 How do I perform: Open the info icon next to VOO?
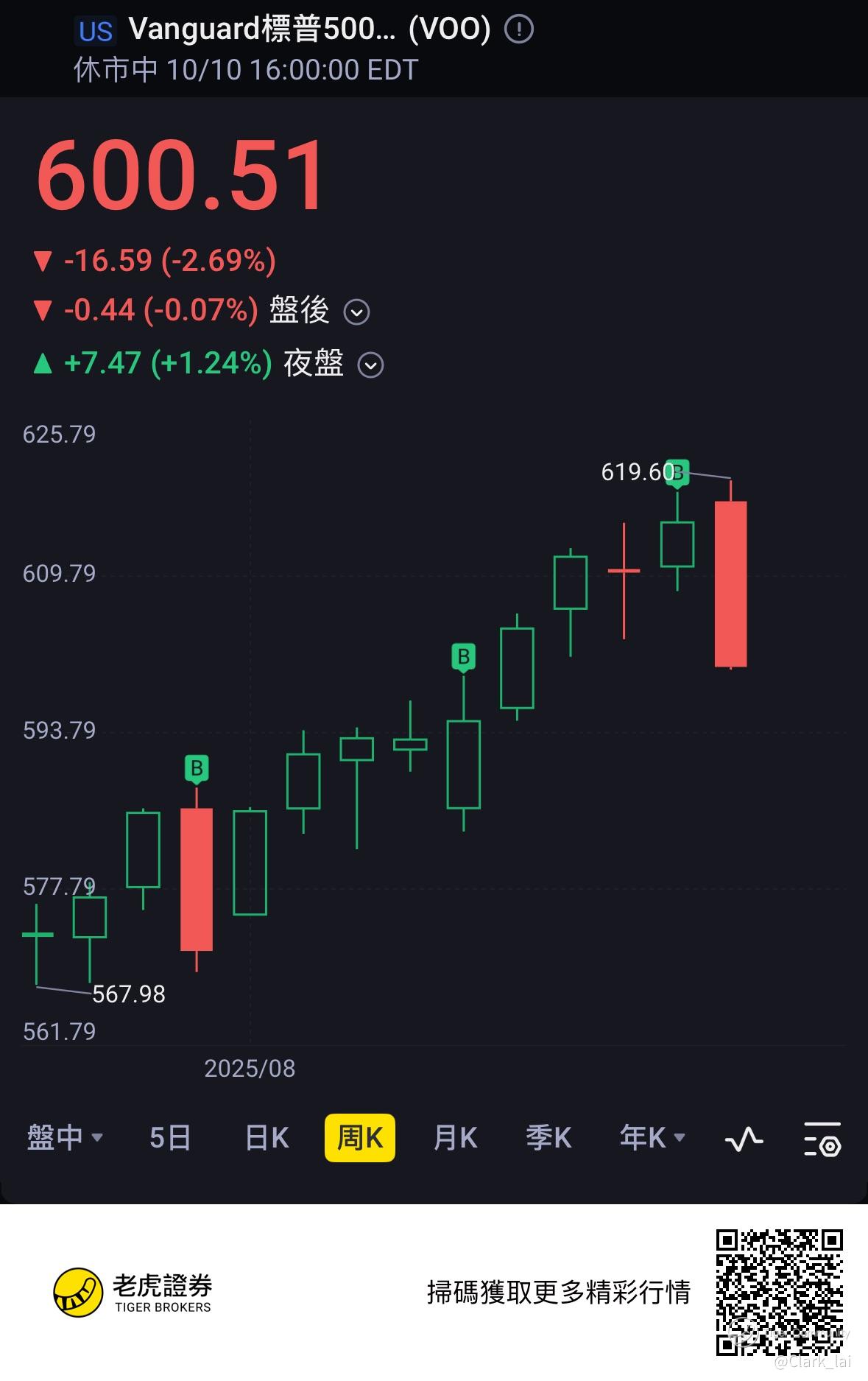click(x=519, y=29)
